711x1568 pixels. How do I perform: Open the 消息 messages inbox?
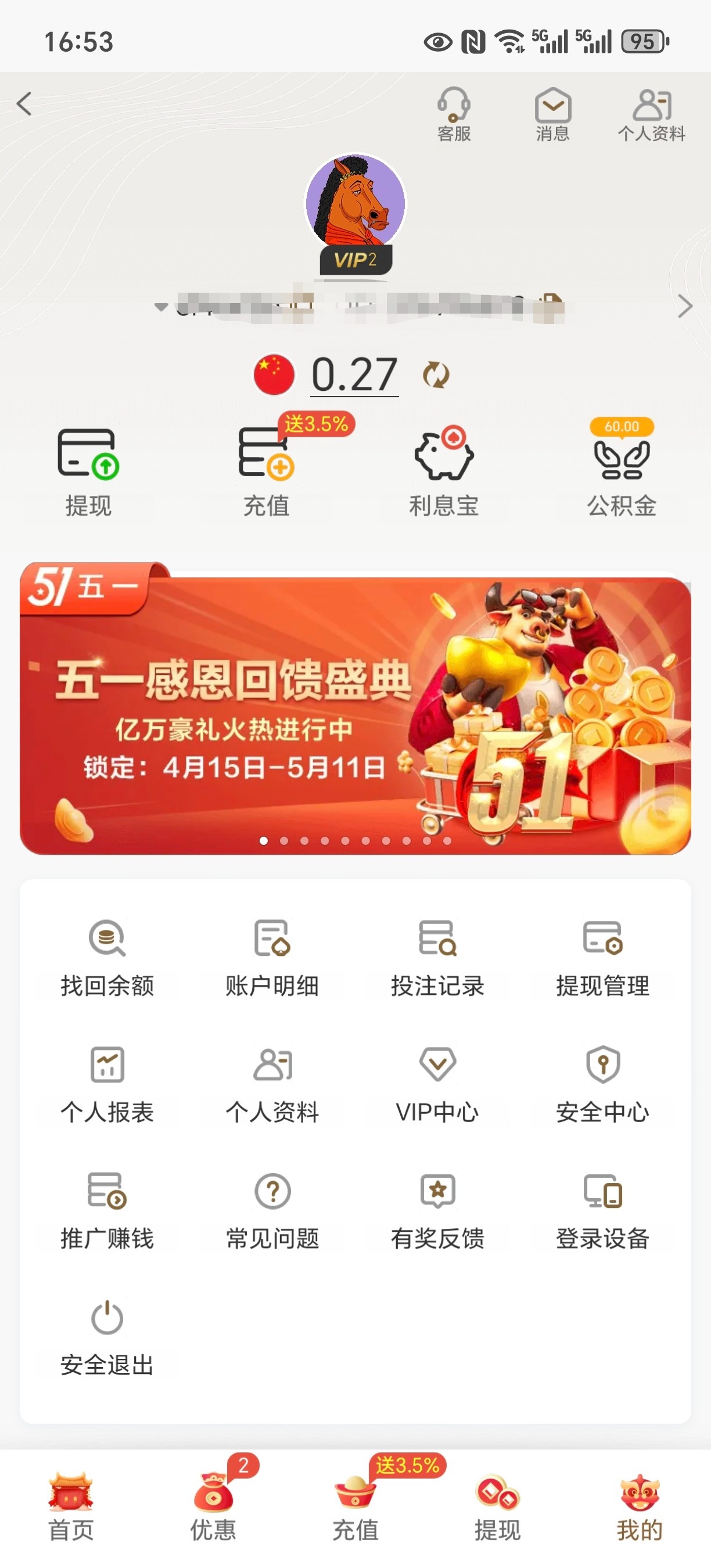(x=552, y=114)
